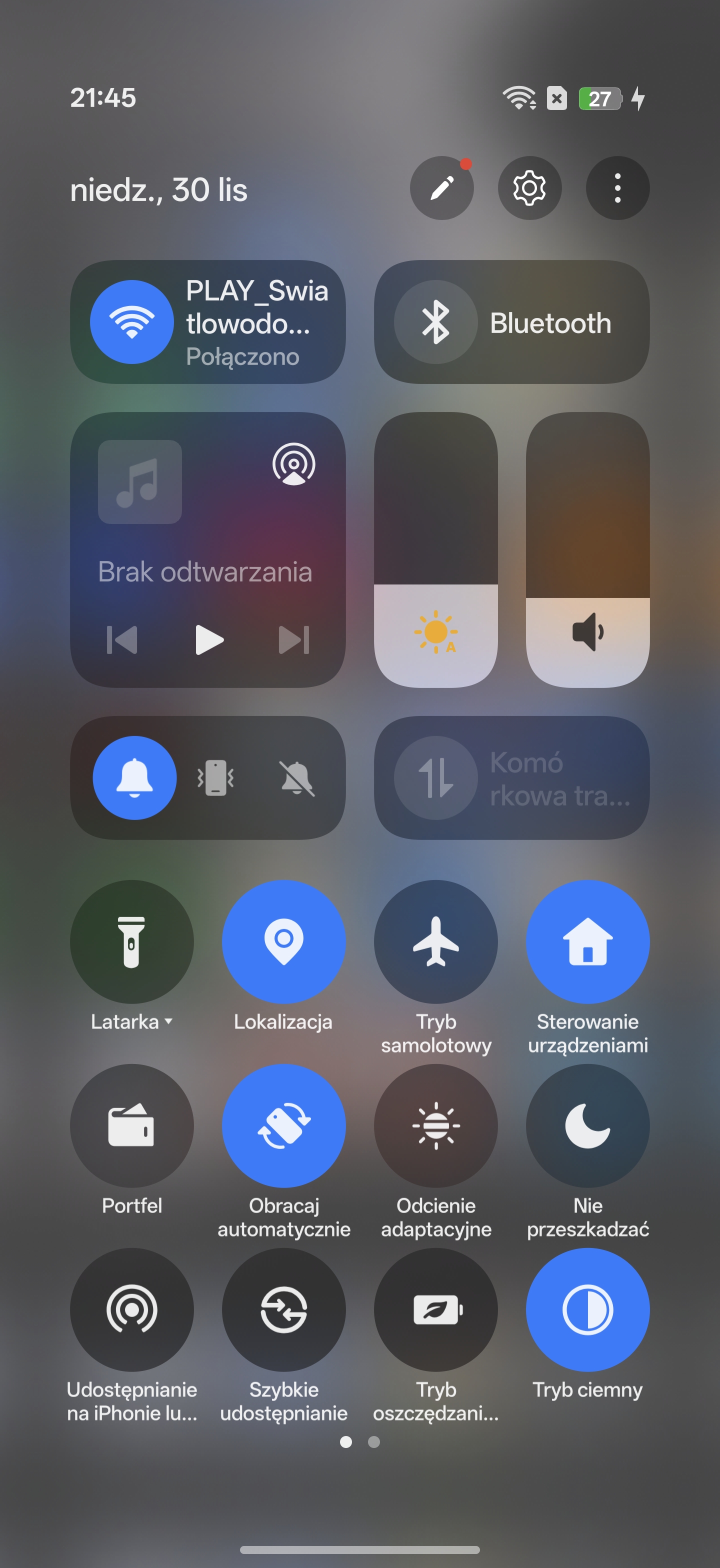Turn on Bluetooth
720x1568 pixels.
[436, 322]
